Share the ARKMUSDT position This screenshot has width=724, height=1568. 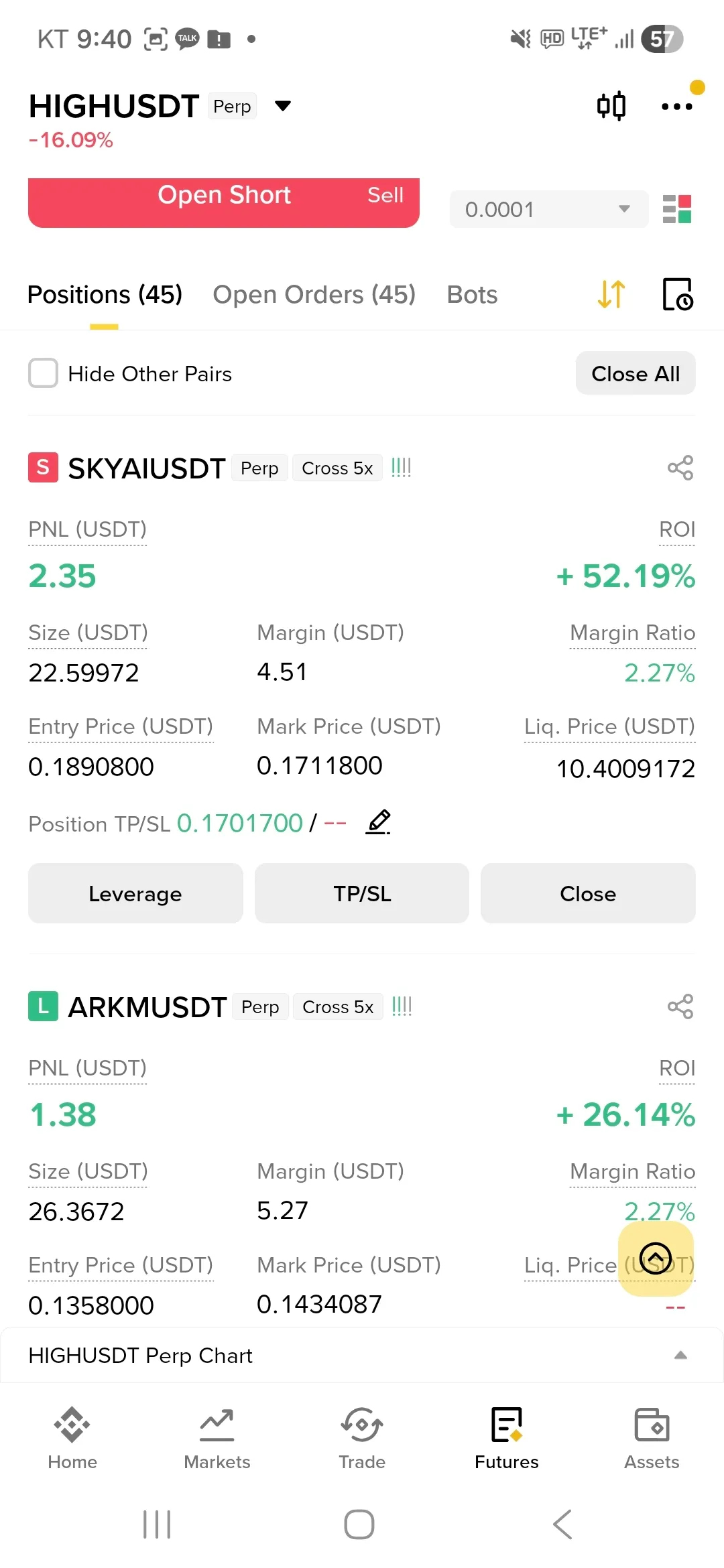(x=680, y=1006)
